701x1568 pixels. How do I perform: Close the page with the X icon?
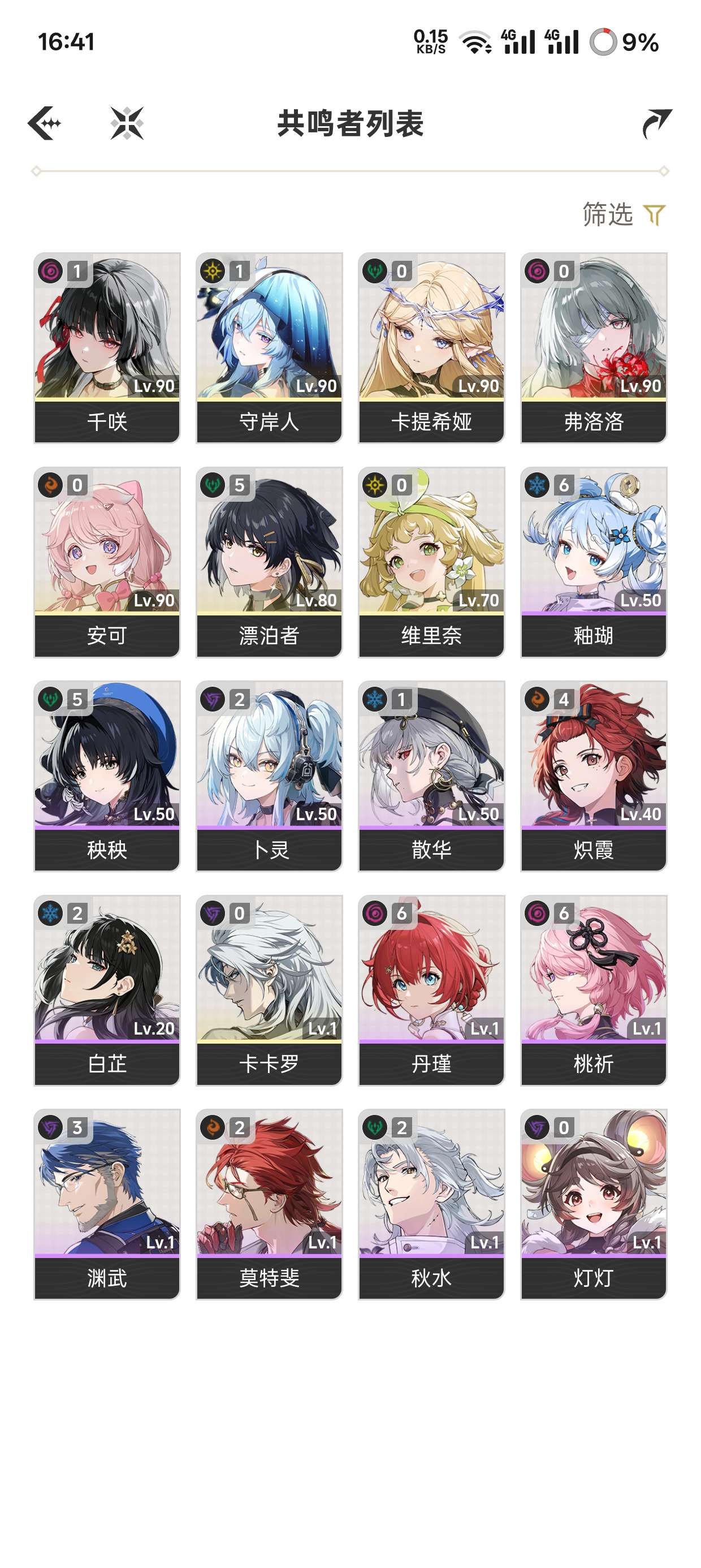tap(127, 123)
